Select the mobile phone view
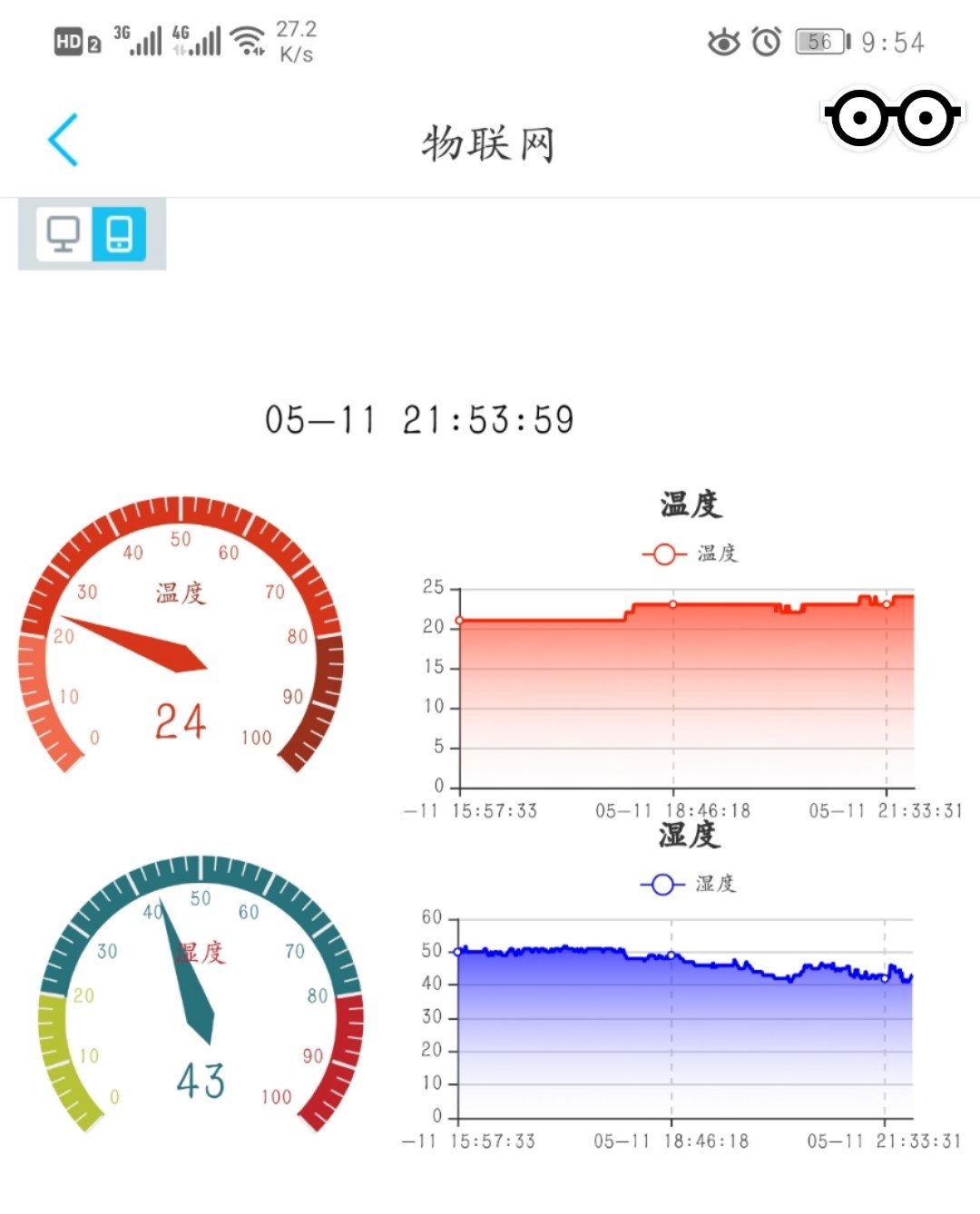Screen dimensions: 980x1214 tap(120, 234)
